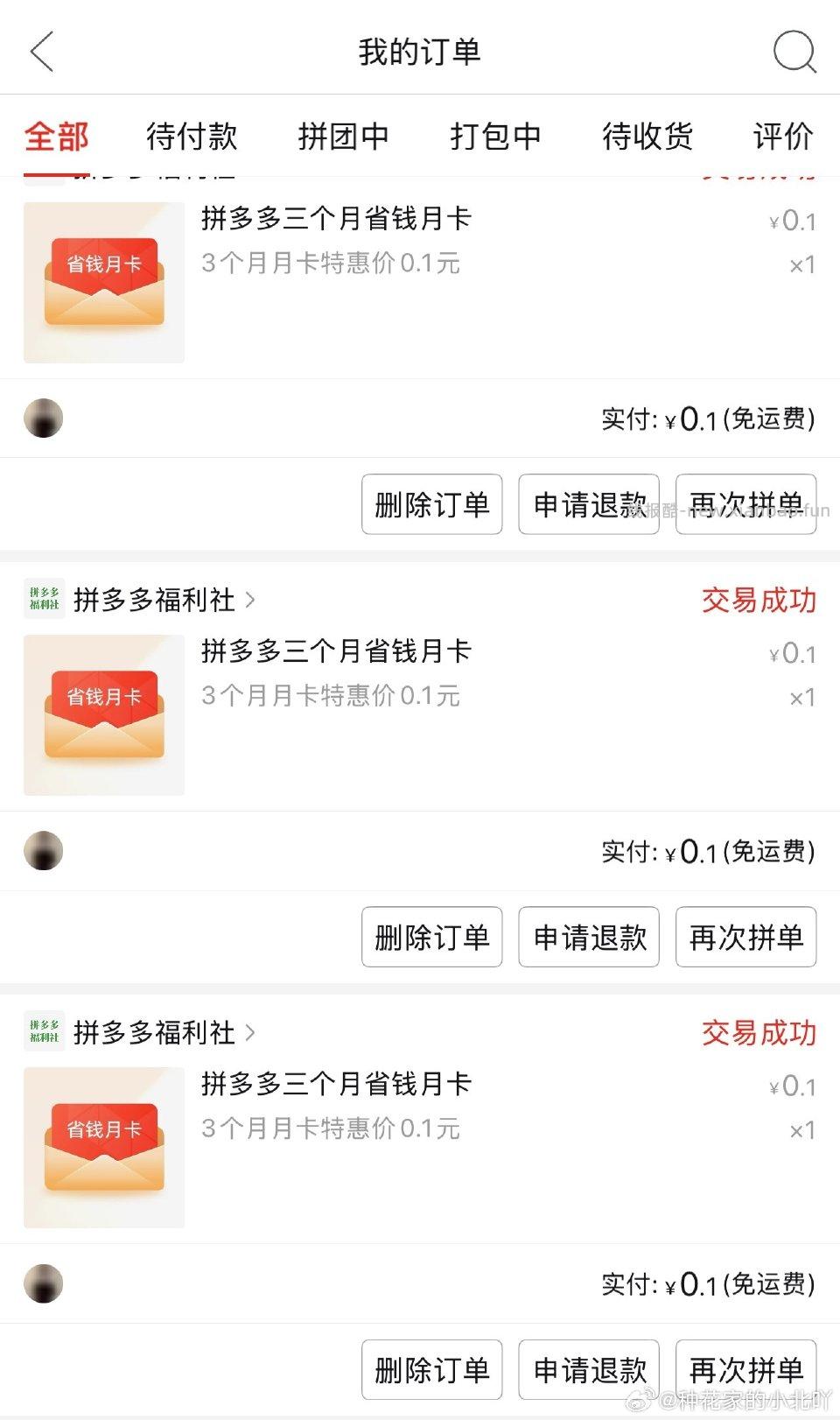Select the 待收货 tab

(x=647, y=137)
